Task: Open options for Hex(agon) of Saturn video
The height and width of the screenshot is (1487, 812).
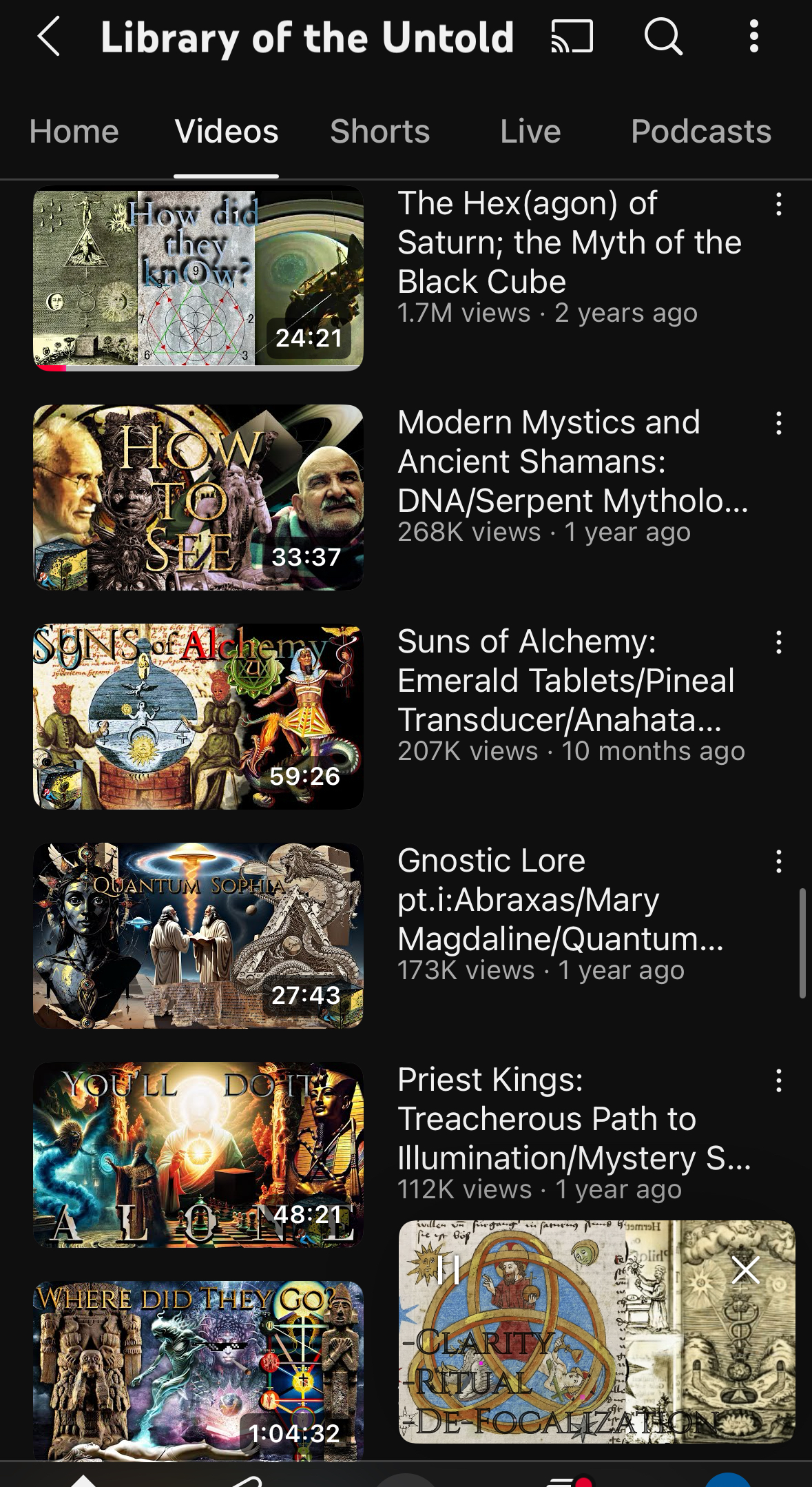Action: click(x=779, y=205)
